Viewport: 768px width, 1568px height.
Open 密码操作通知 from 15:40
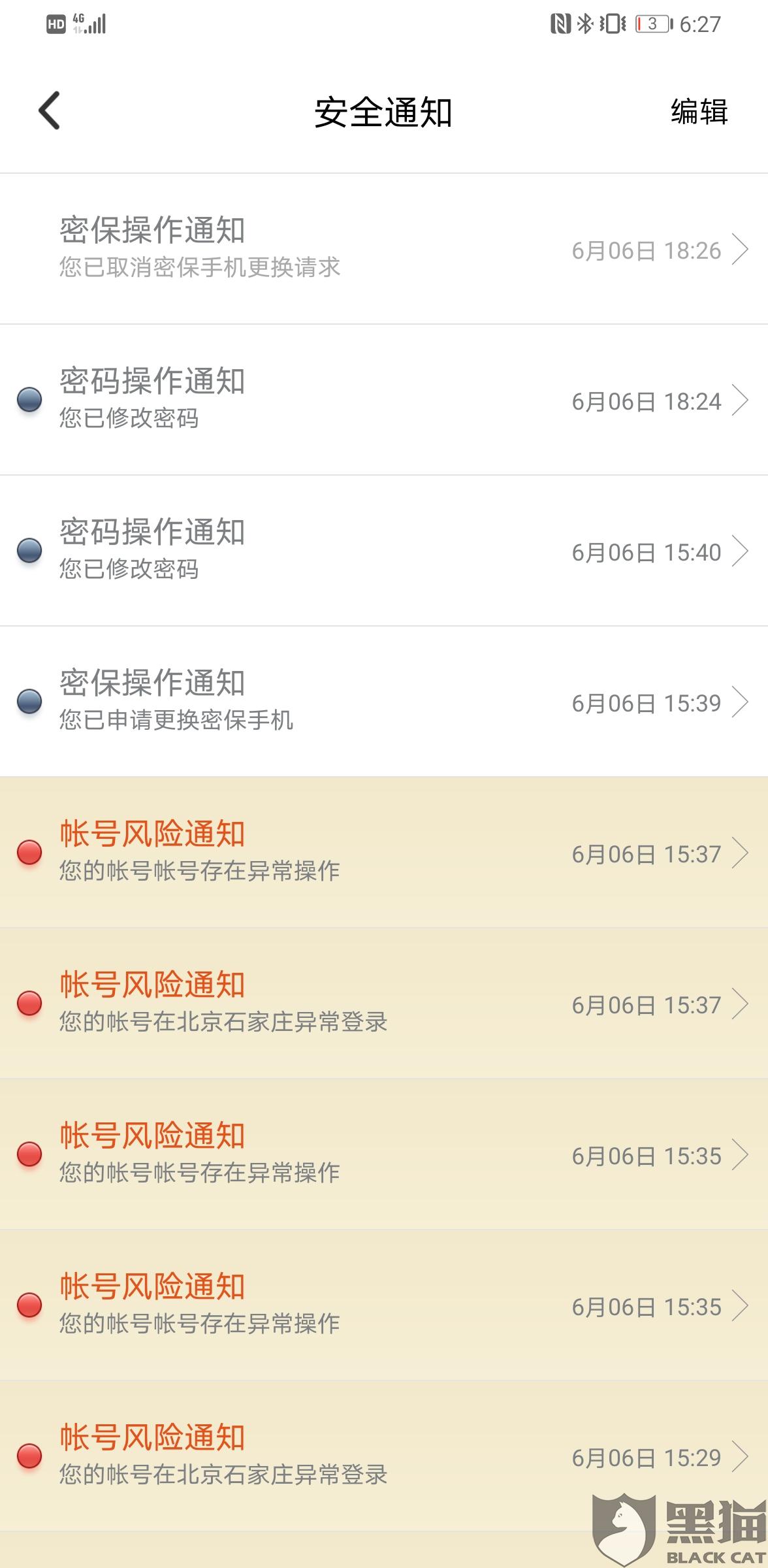384,551
